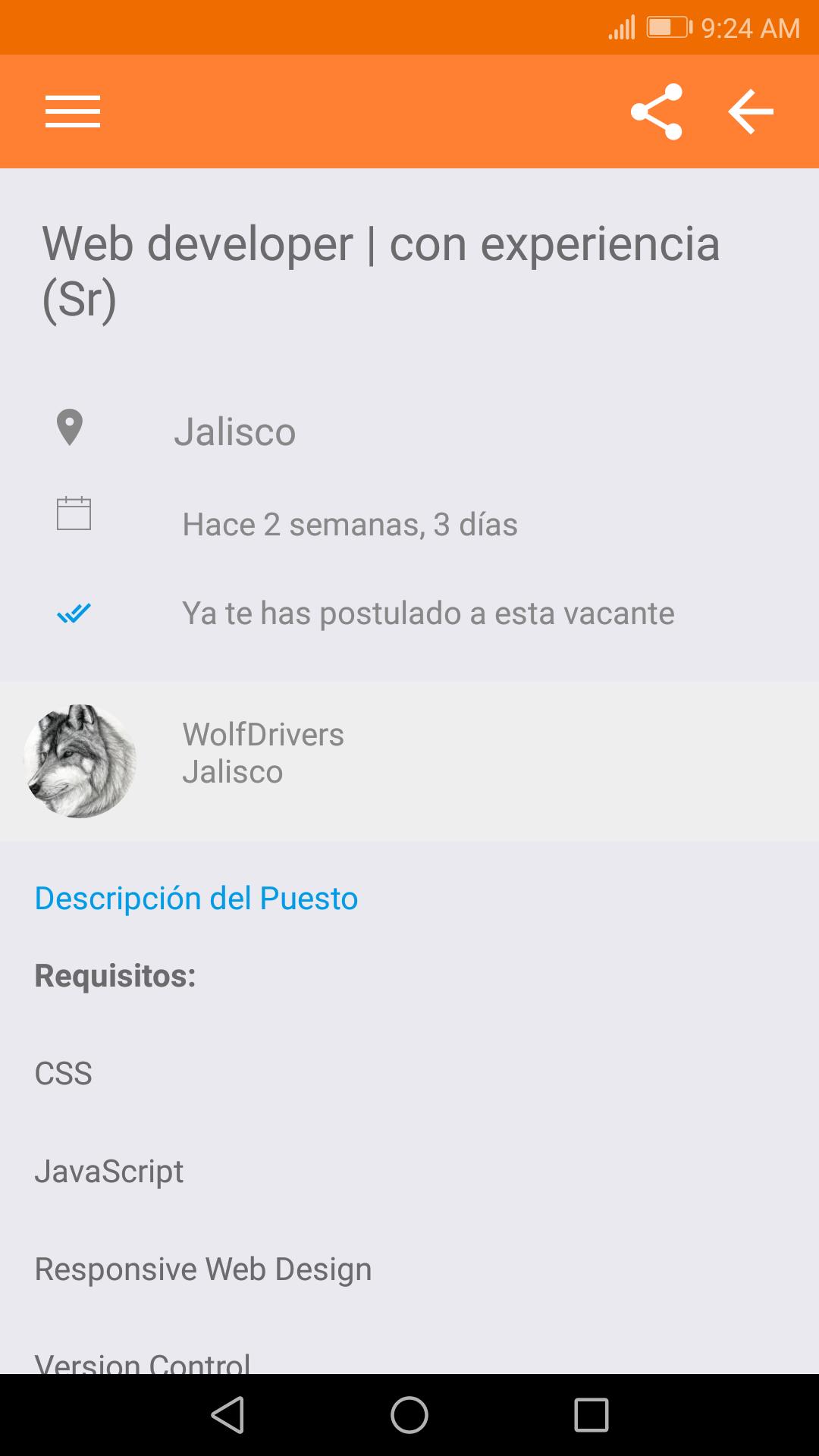Share this job vacancy
Viewport: 819px width, 1456px height.
click(657, 112)
